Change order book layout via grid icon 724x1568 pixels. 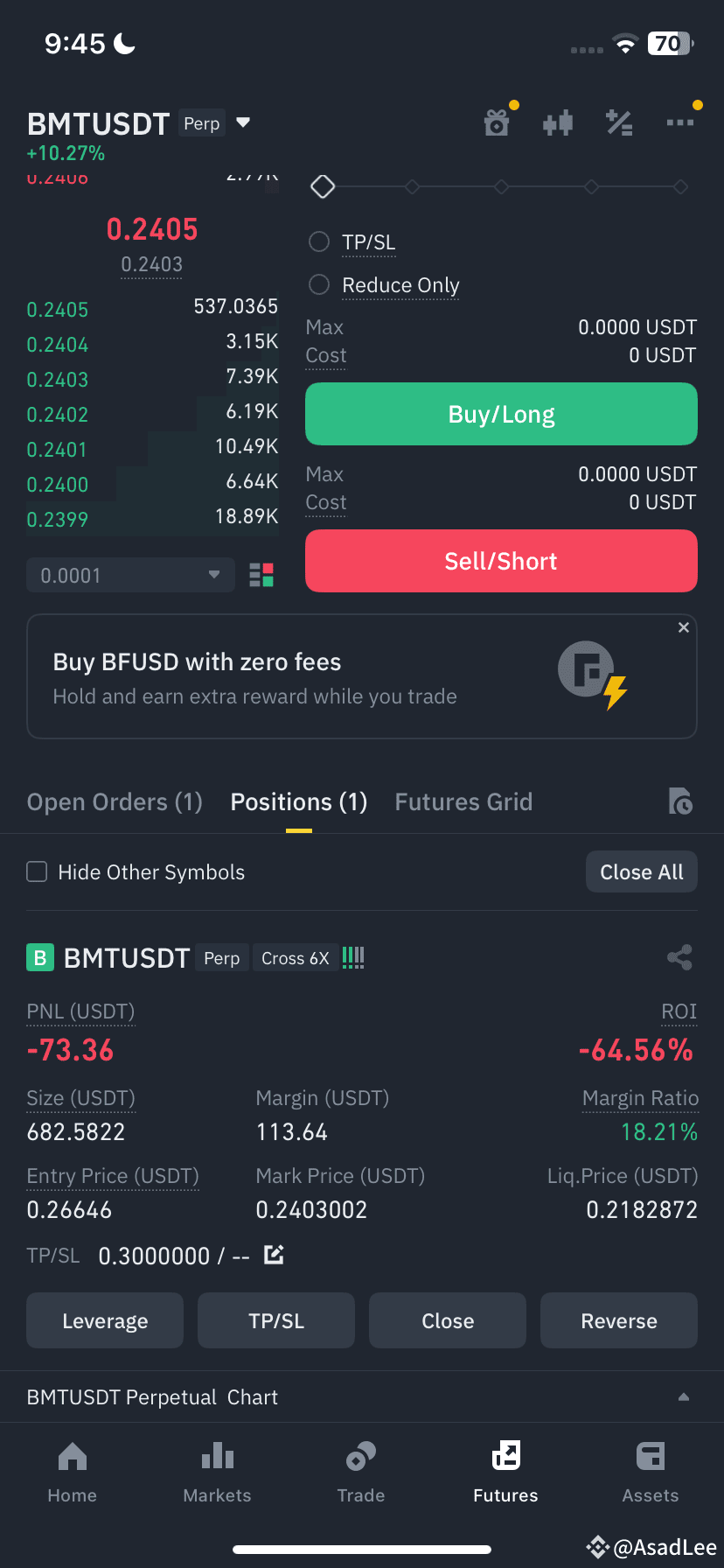260,575
